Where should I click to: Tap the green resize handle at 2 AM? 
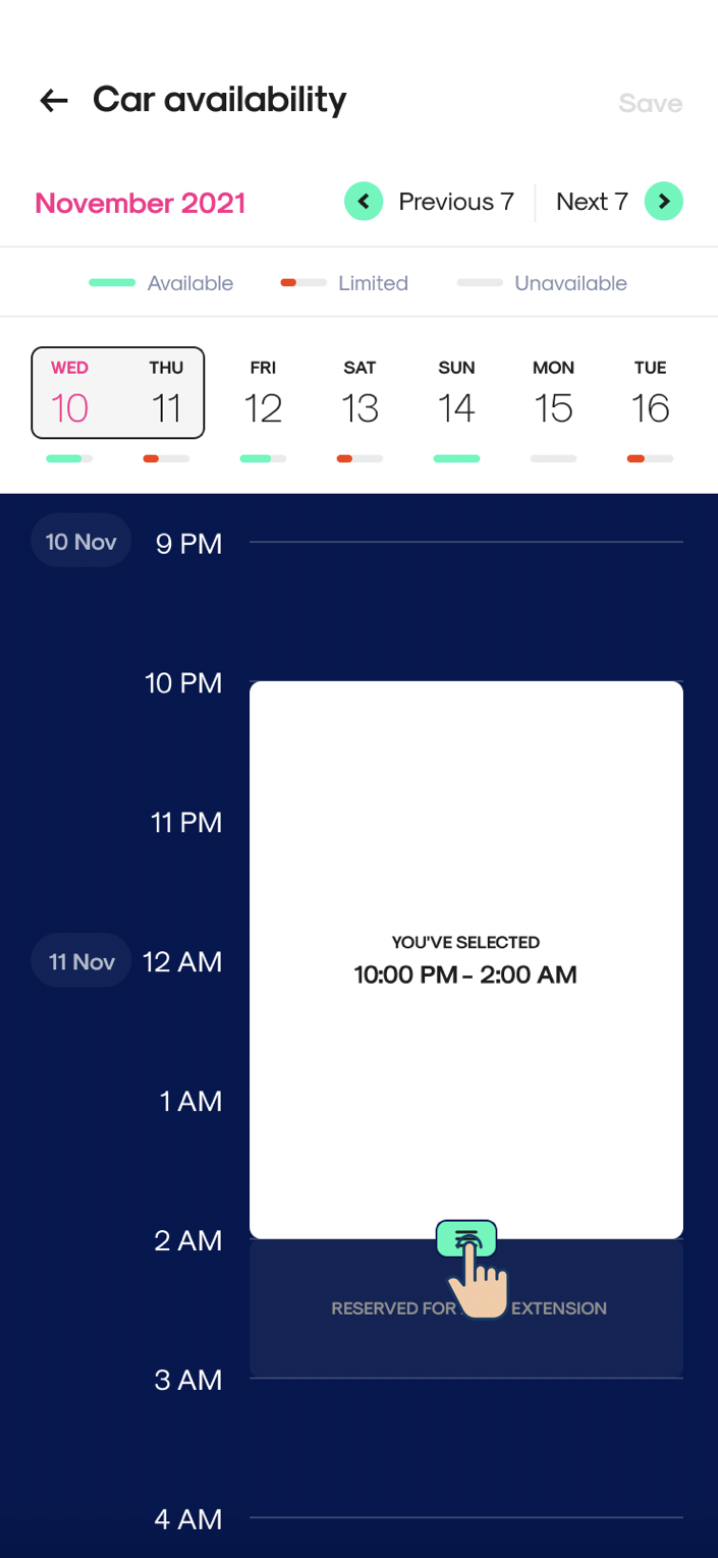point(466,1238)
